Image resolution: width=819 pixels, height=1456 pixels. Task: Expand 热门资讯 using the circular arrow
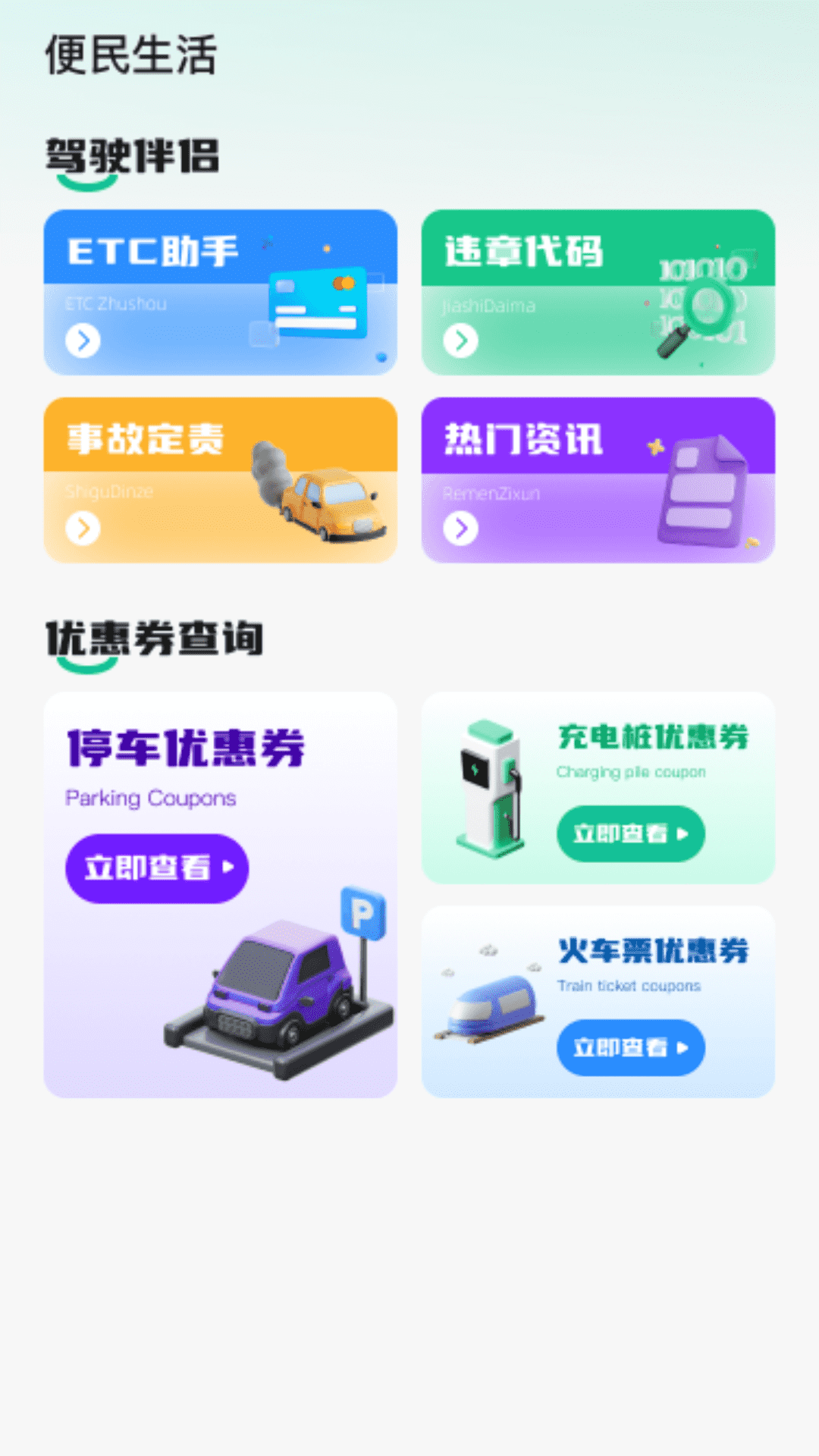[x=460, y=526]
